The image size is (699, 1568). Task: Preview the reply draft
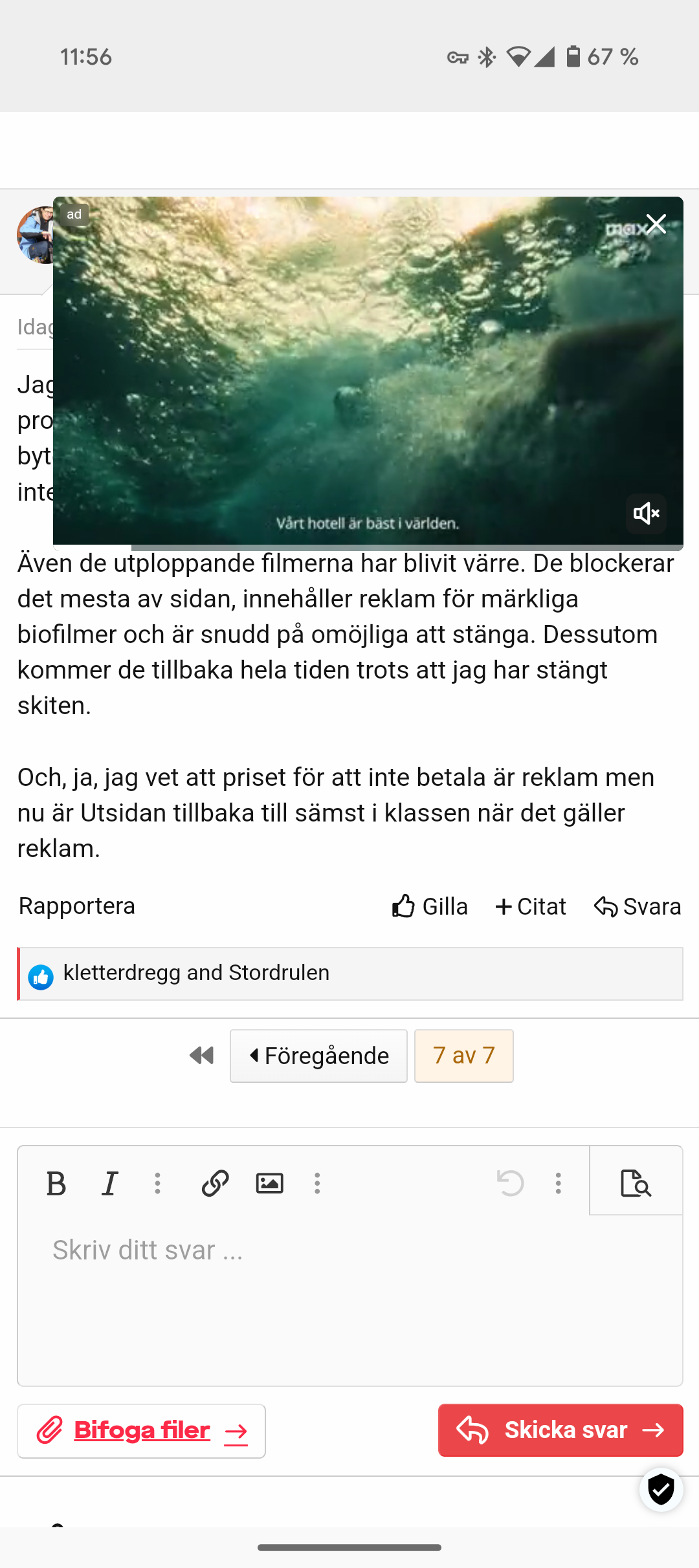pos(636,1184)
